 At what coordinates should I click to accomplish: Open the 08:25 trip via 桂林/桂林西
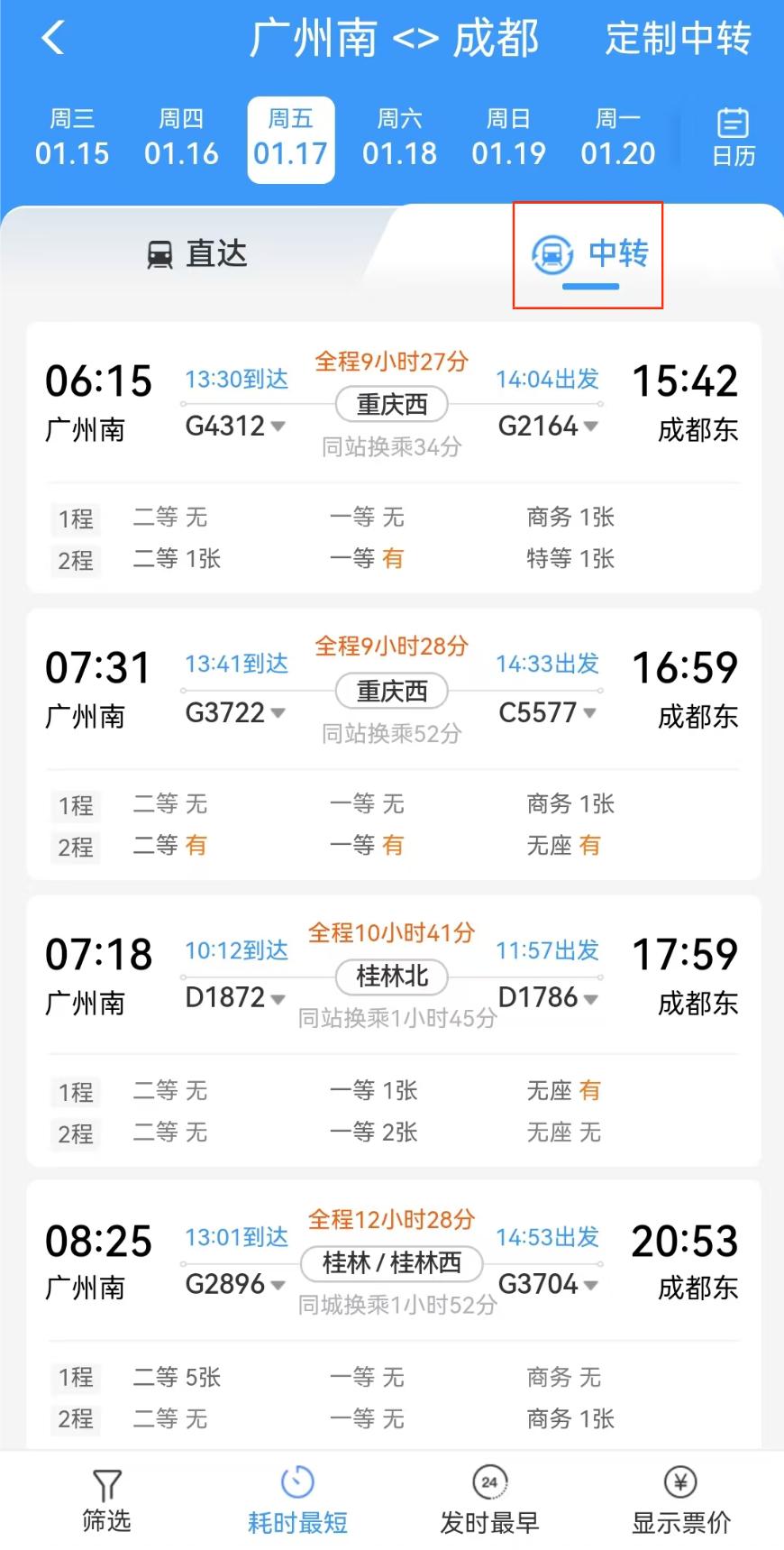392,1262
